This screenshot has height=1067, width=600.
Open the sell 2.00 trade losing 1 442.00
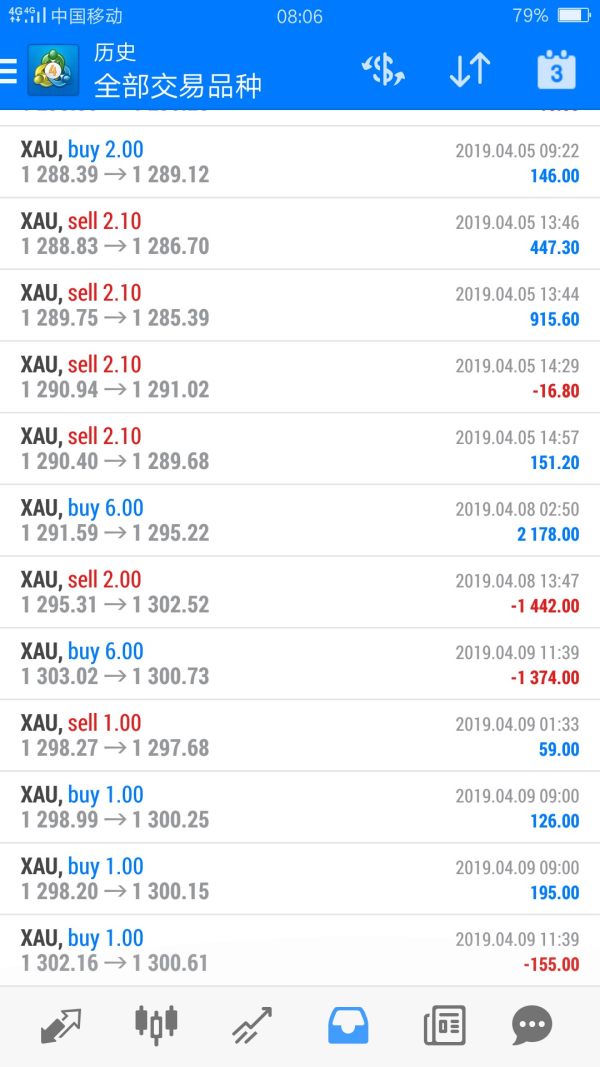pos(300,592)
